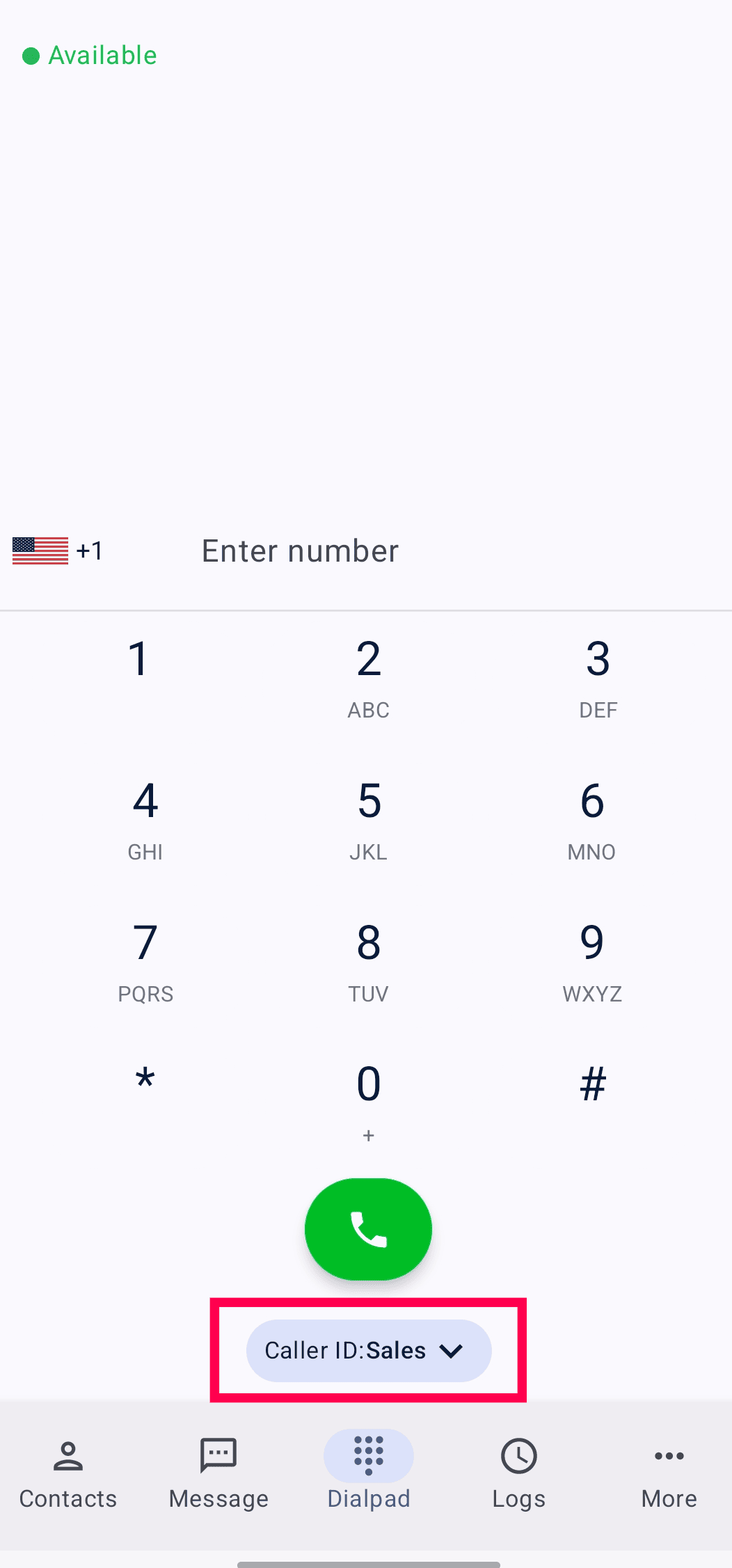
Task: Focus the Enter number field
Action: [417, 551]
